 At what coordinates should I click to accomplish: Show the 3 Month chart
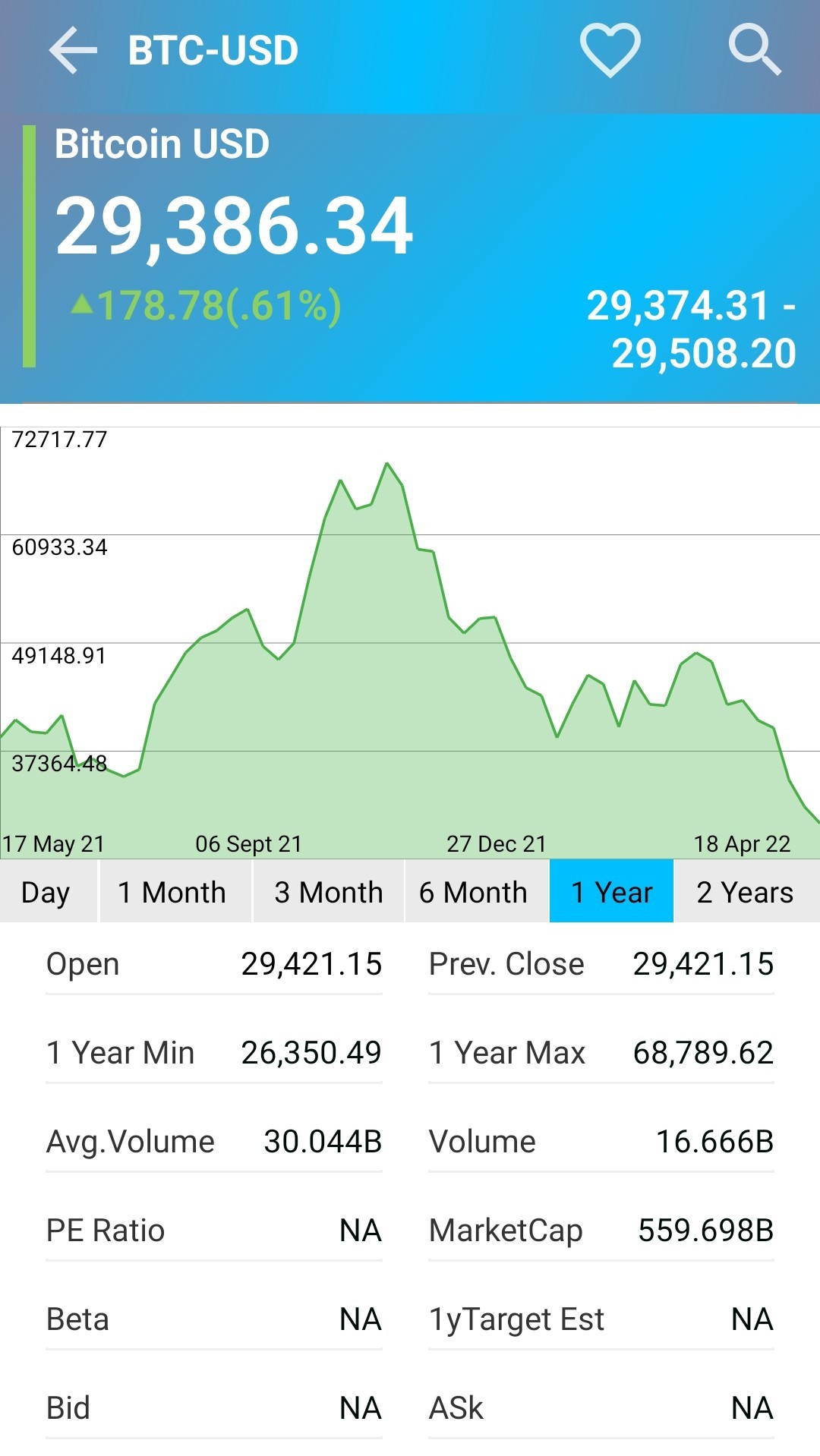[x=329, y=891]
